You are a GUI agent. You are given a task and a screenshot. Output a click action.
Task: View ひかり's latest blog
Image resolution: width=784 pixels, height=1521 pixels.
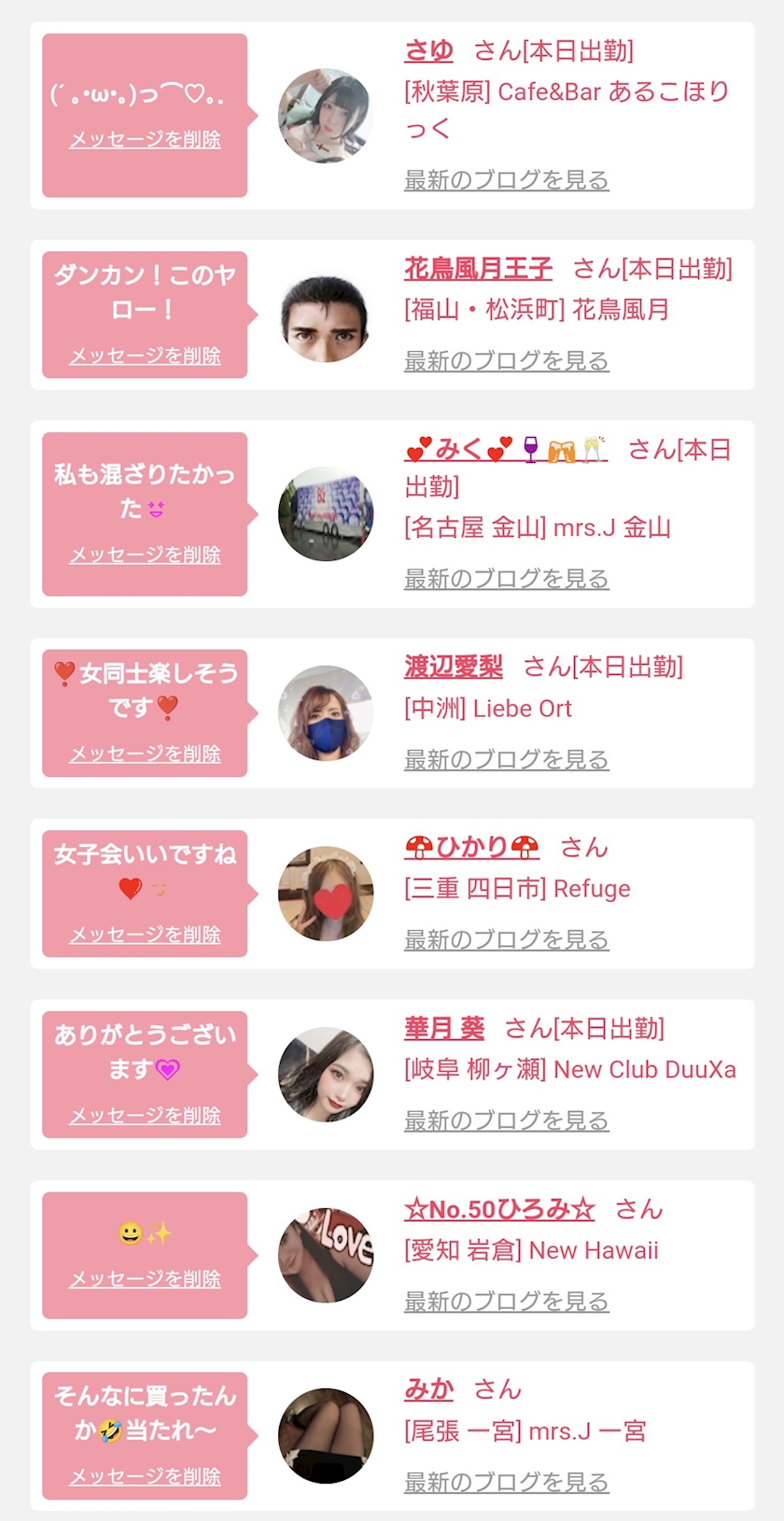[506, 939]
